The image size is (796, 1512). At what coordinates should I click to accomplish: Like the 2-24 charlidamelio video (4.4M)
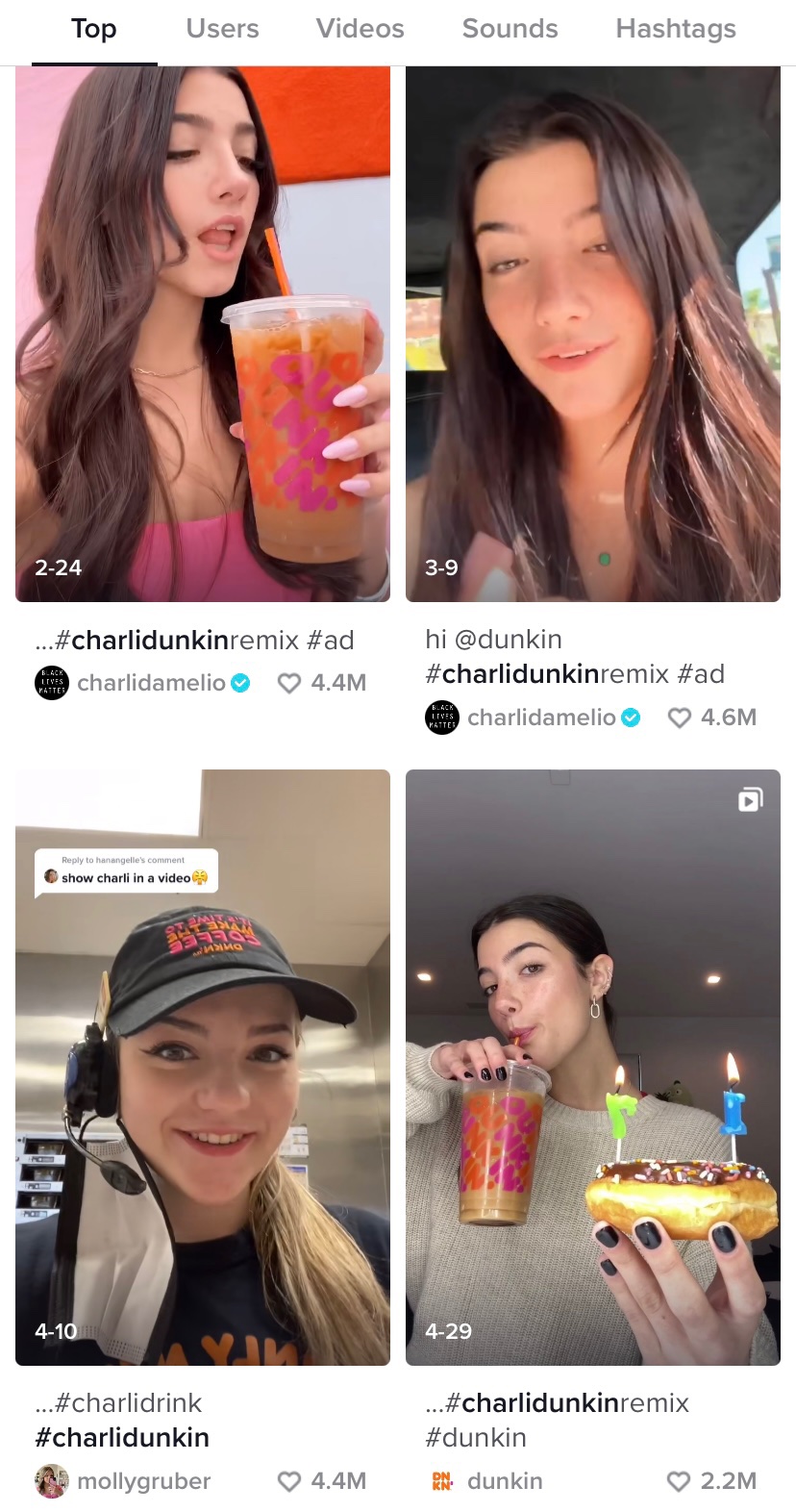289,683
